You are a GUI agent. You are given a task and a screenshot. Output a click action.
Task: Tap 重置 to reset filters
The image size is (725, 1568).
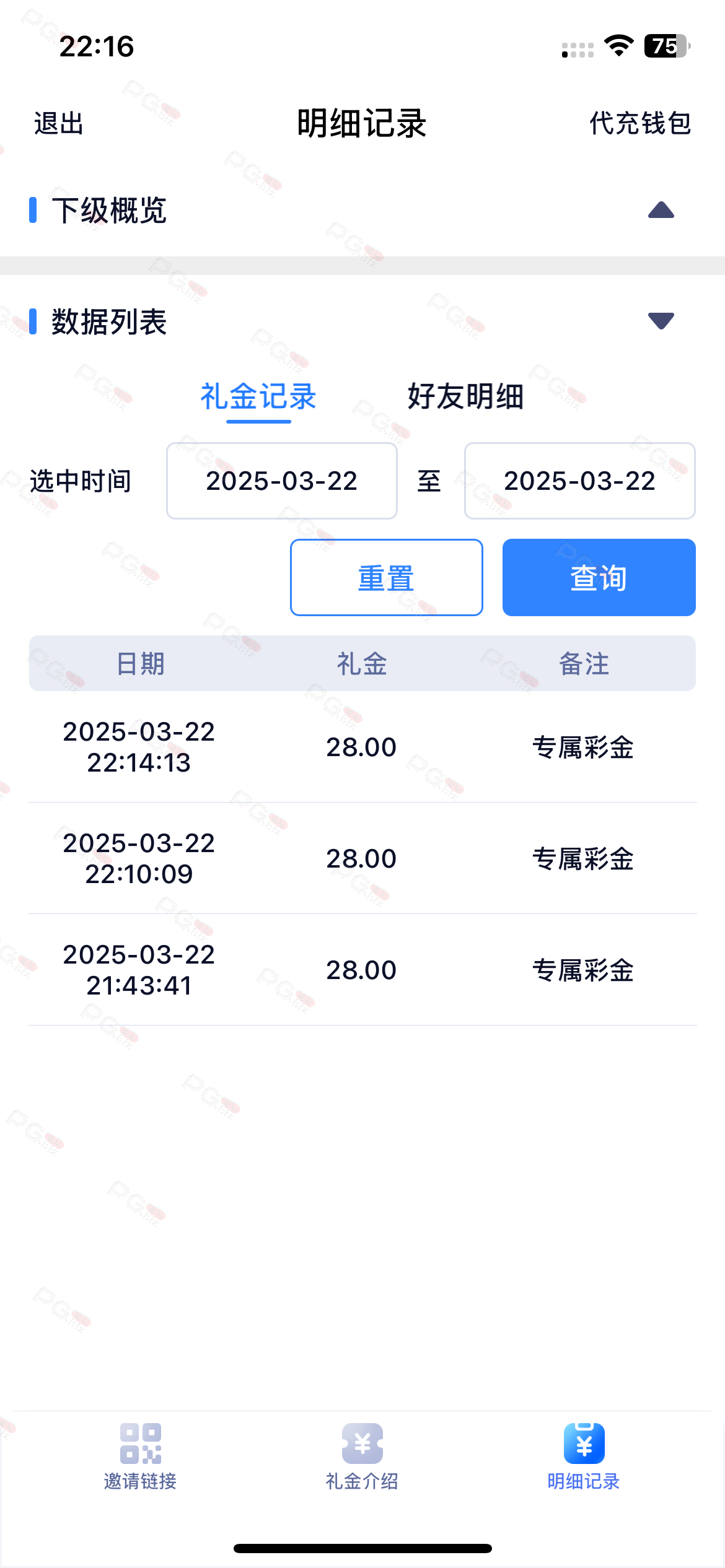pos(387,577)
